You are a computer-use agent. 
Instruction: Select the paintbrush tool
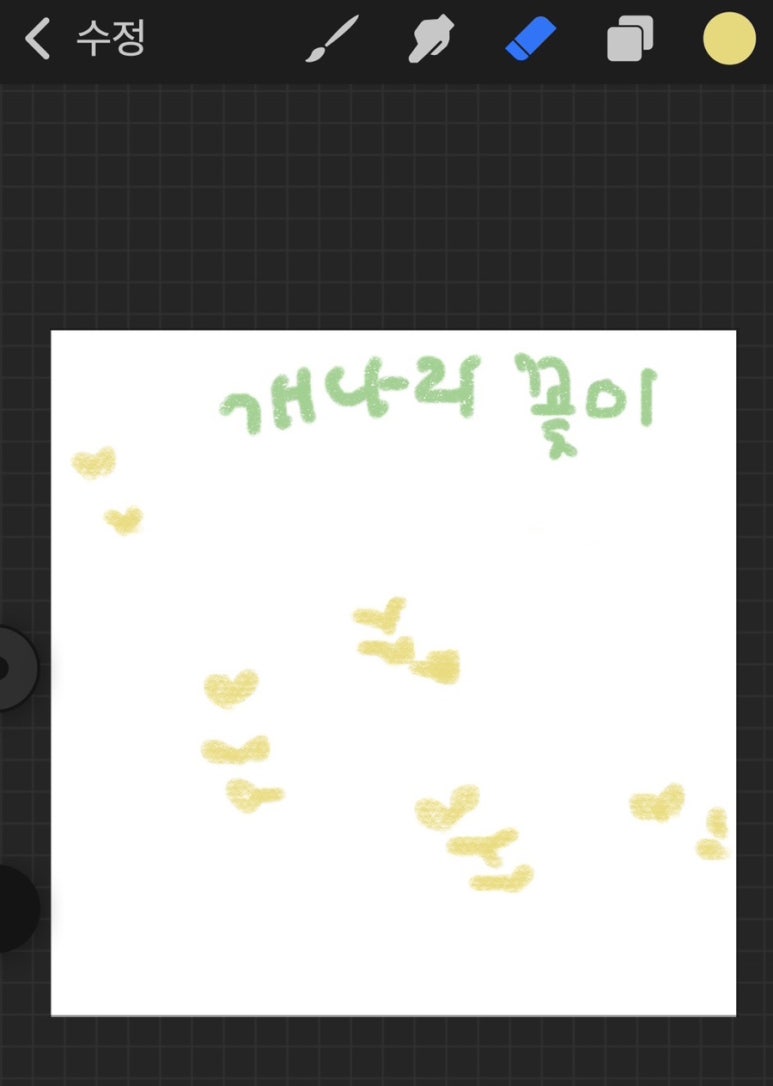tap(331, 41)
